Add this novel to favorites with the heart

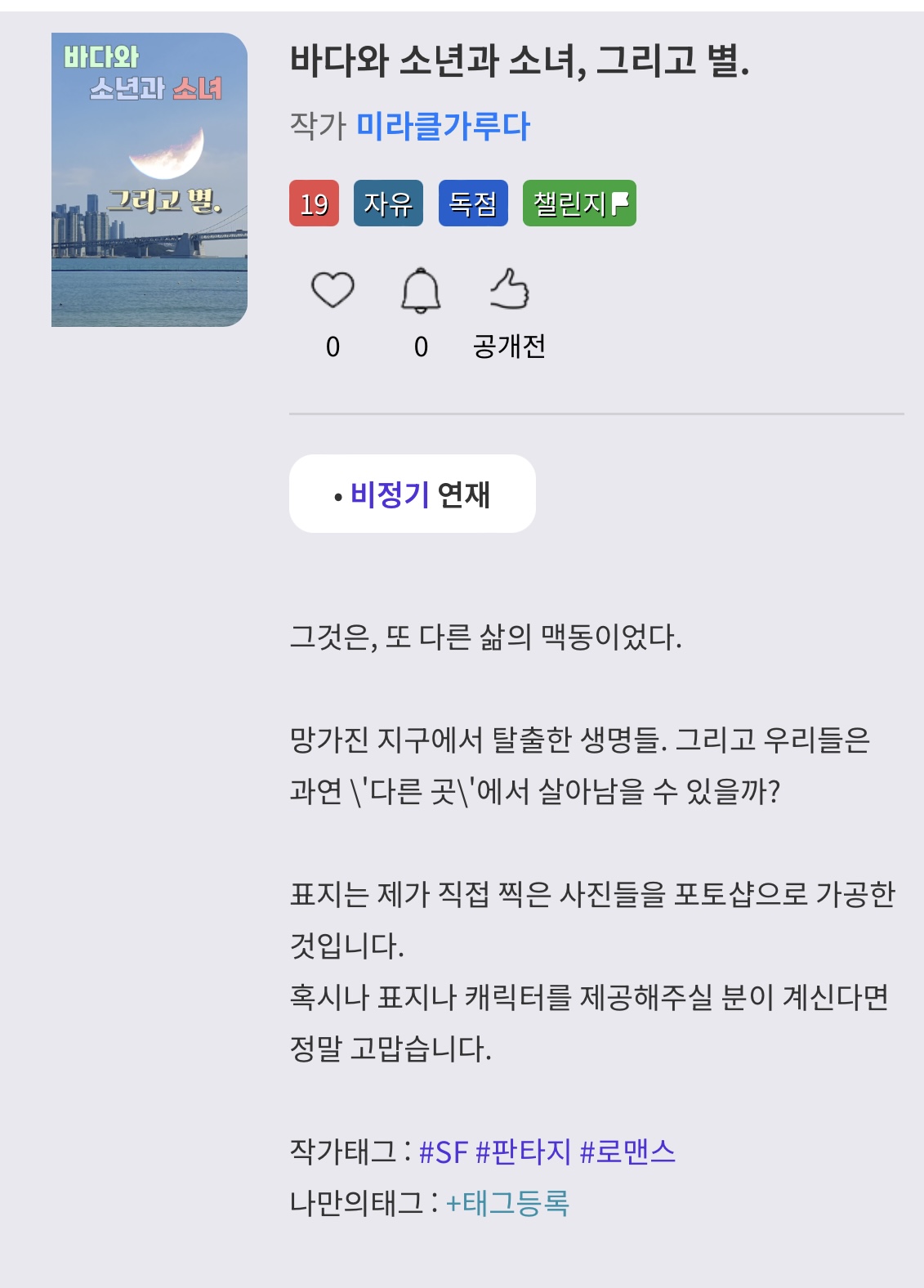click(x=333, y=290)
